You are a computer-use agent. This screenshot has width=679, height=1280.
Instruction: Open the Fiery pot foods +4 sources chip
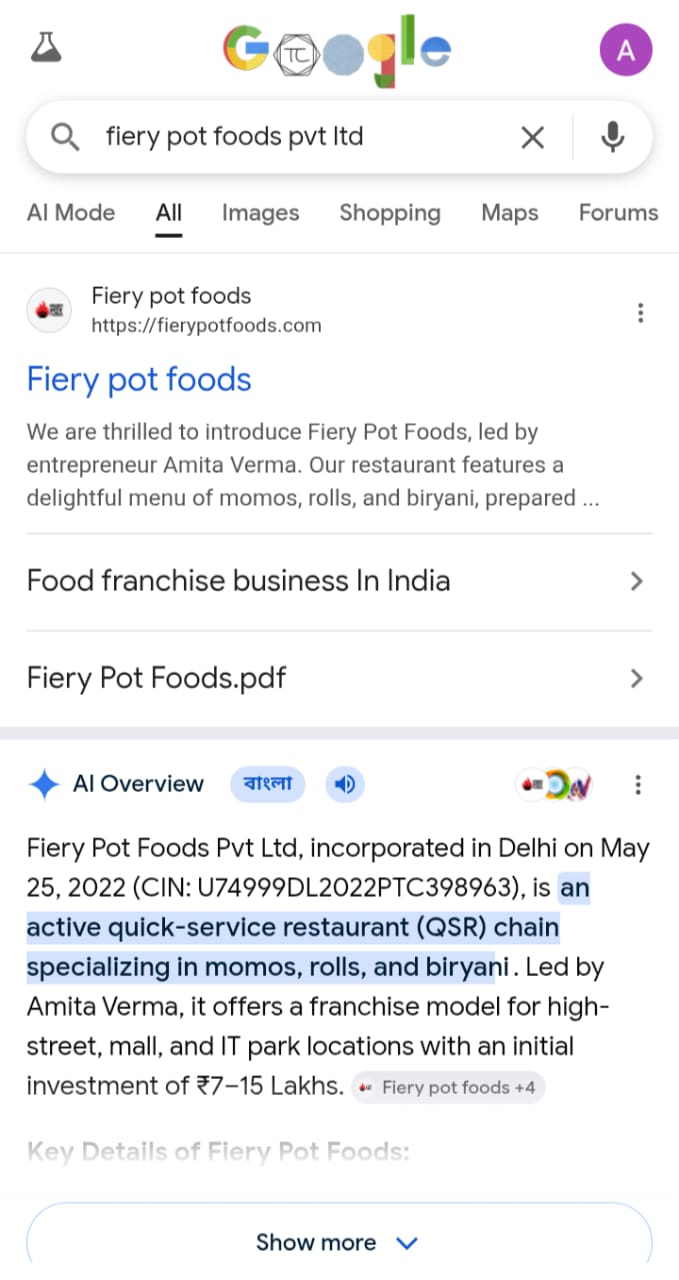pos(448,1087)
